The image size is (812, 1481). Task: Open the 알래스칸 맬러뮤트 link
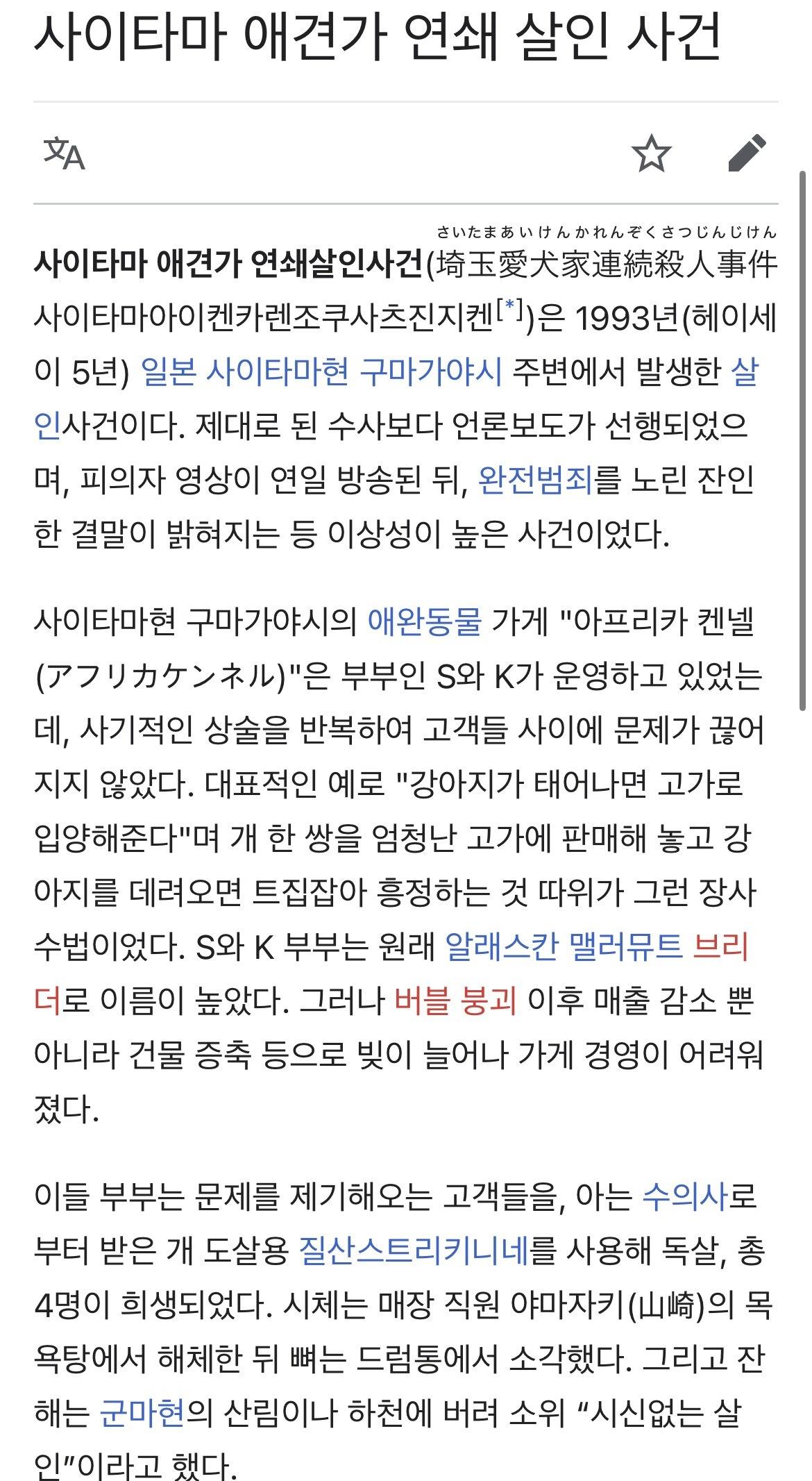pyautogui.click(x=563, y=946)
